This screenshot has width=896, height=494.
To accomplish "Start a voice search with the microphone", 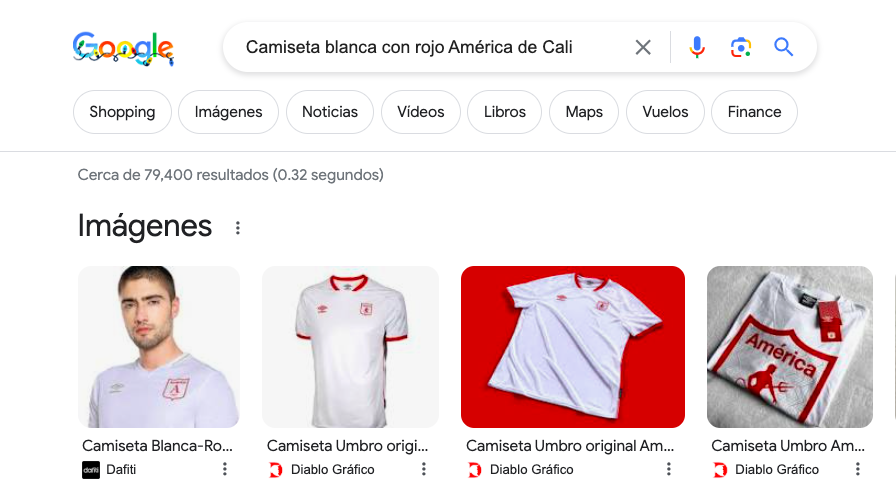I will coord(697,47).
